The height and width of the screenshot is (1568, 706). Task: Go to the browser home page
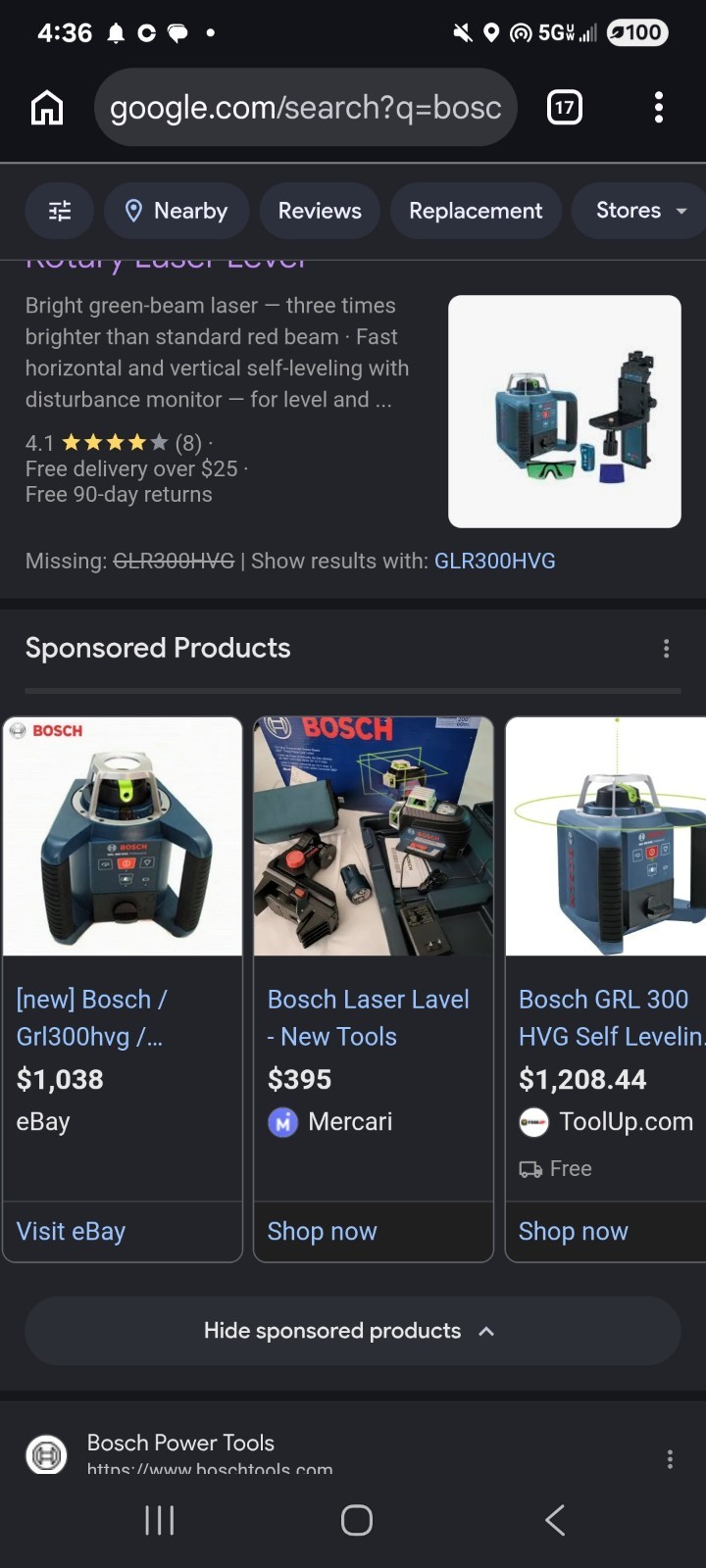point(47,107)
